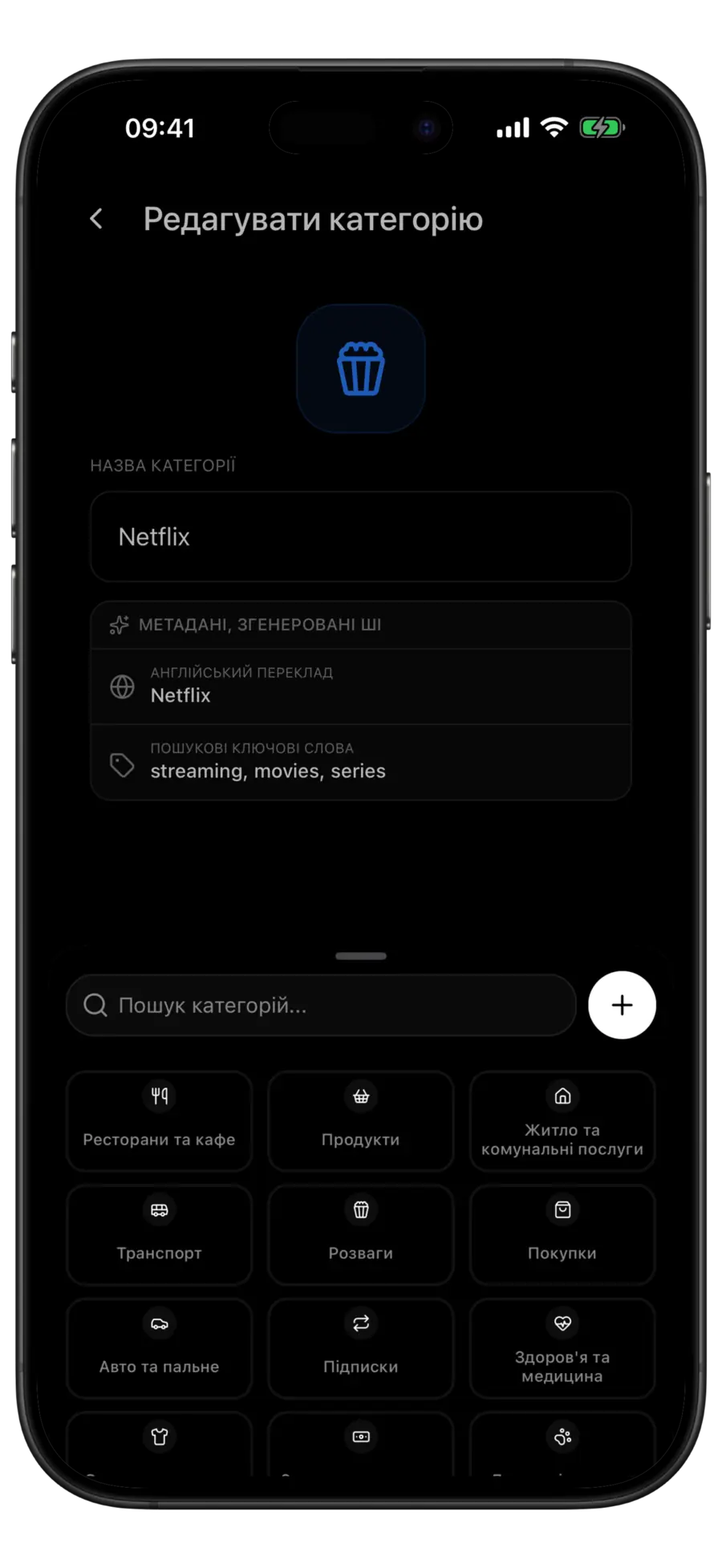Open Здоров'я та медицина category
This screenshot has height=1568, width=722.
coord(562,1348)
